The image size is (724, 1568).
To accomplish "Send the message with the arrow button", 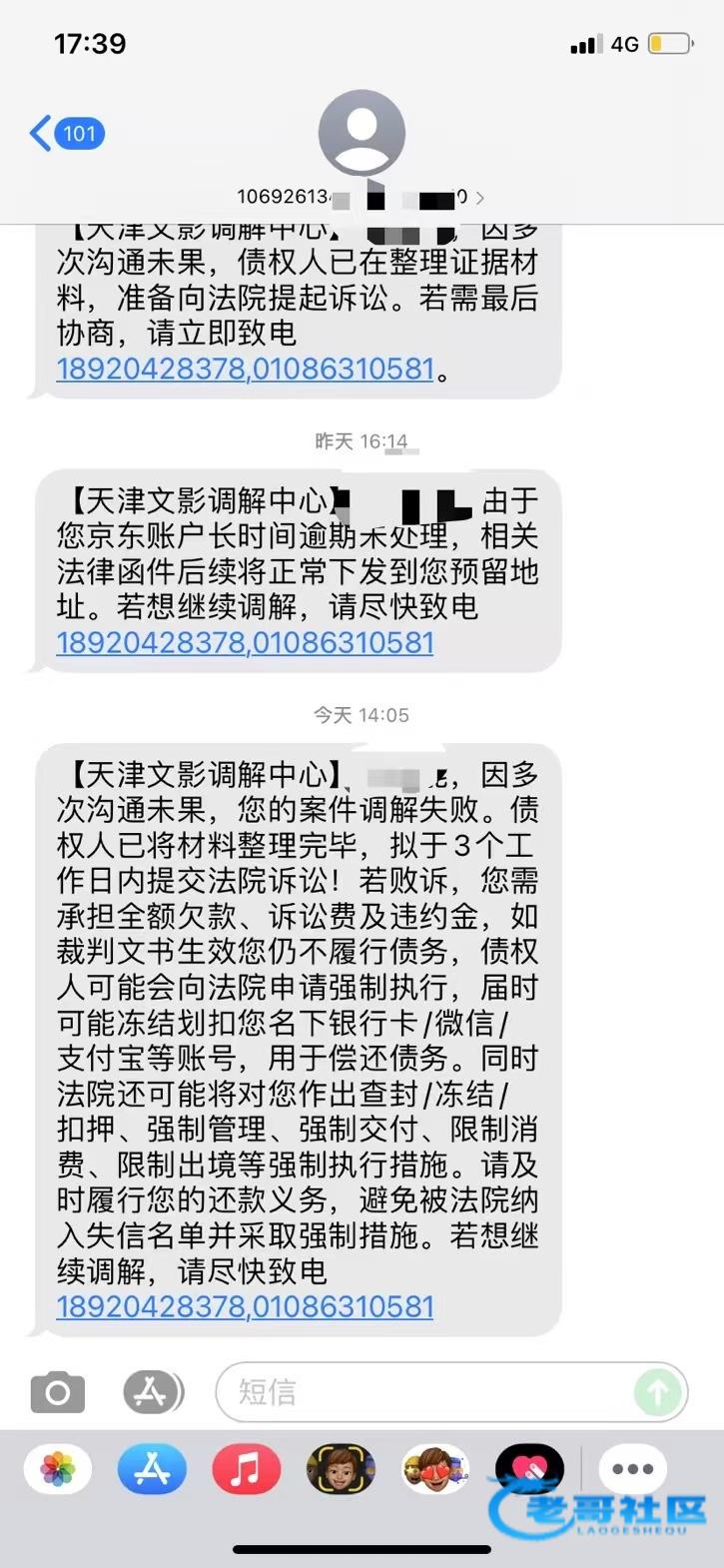I will pos(658,1391).
